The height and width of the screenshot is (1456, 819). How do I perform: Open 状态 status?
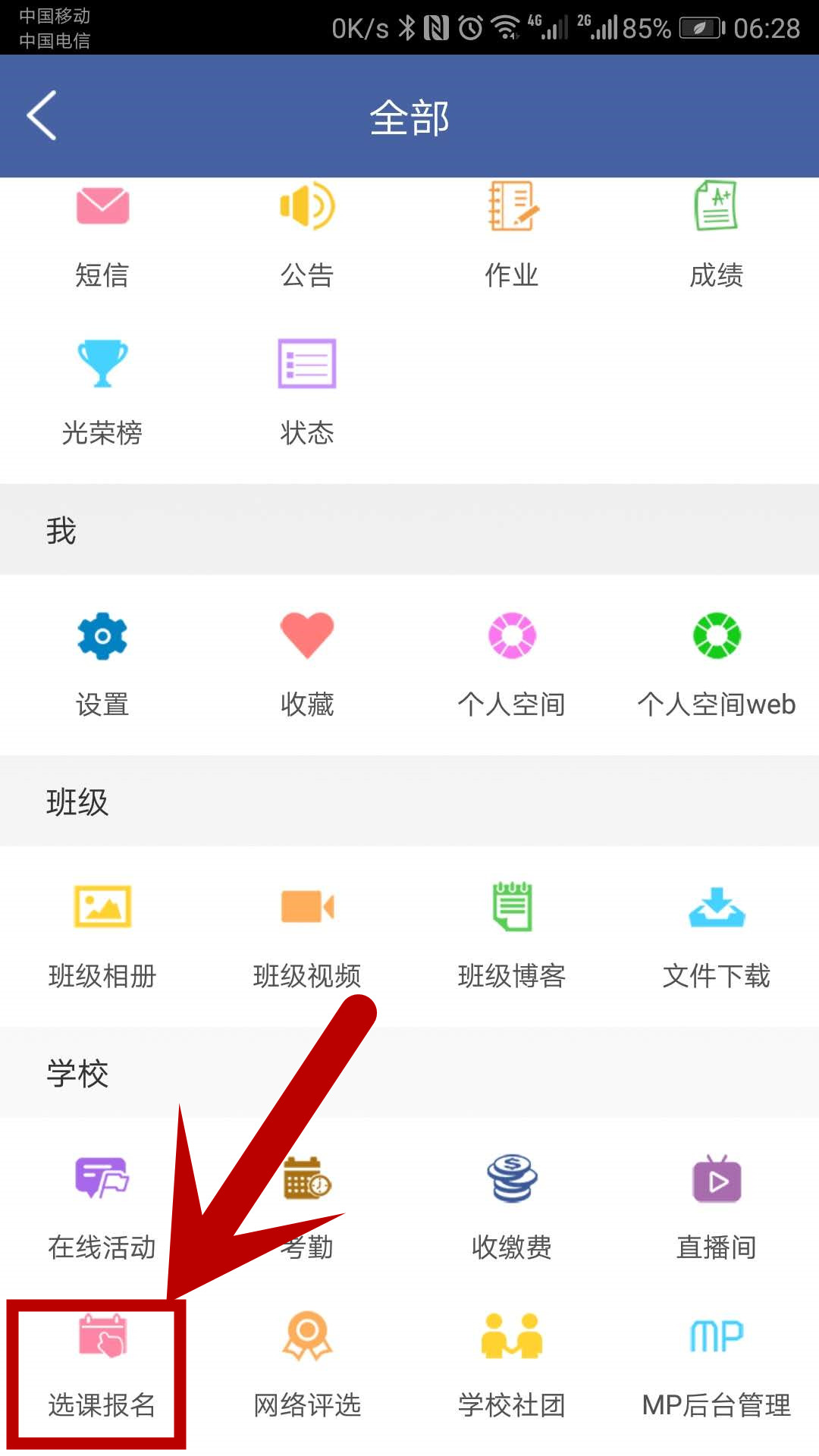coord(307,392)
